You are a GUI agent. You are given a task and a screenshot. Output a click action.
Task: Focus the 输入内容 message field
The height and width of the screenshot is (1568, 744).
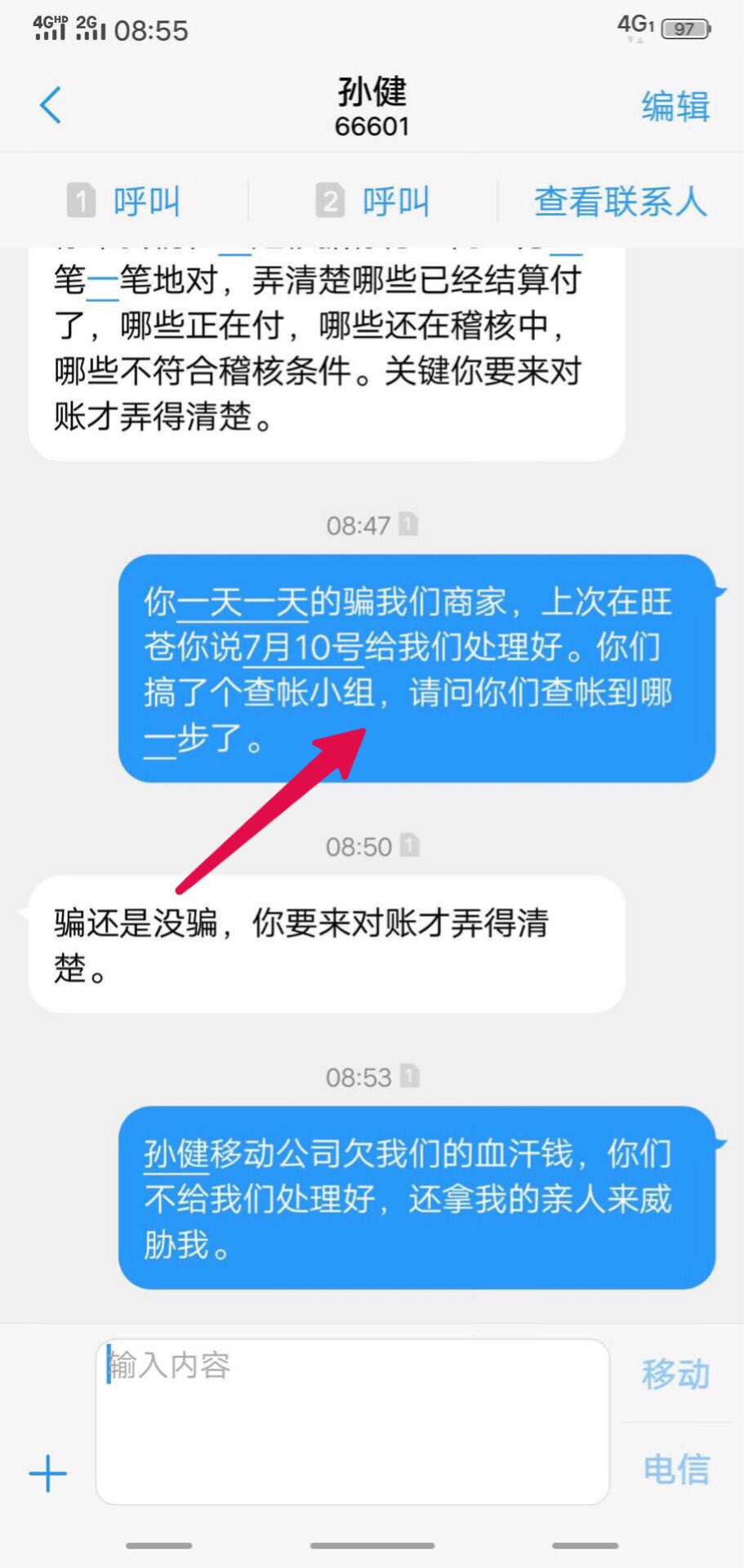[352, 1421]
